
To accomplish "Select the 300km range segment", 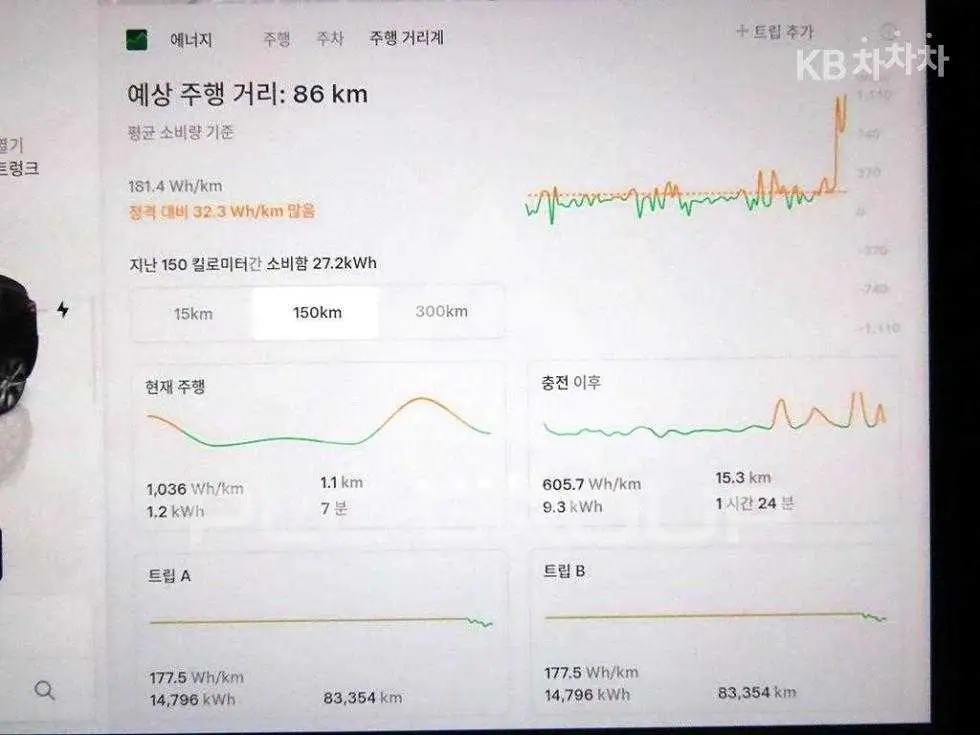I will click(x=441, y=311).
